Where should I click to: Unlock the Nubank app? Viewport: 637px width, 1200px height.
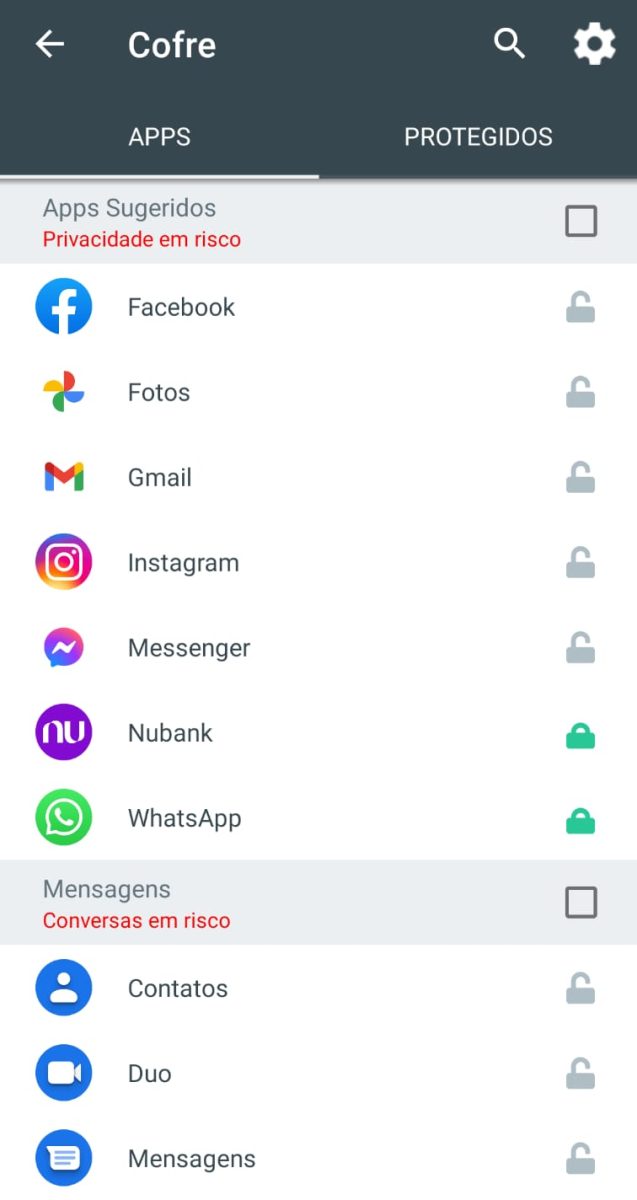click(581, 735)
